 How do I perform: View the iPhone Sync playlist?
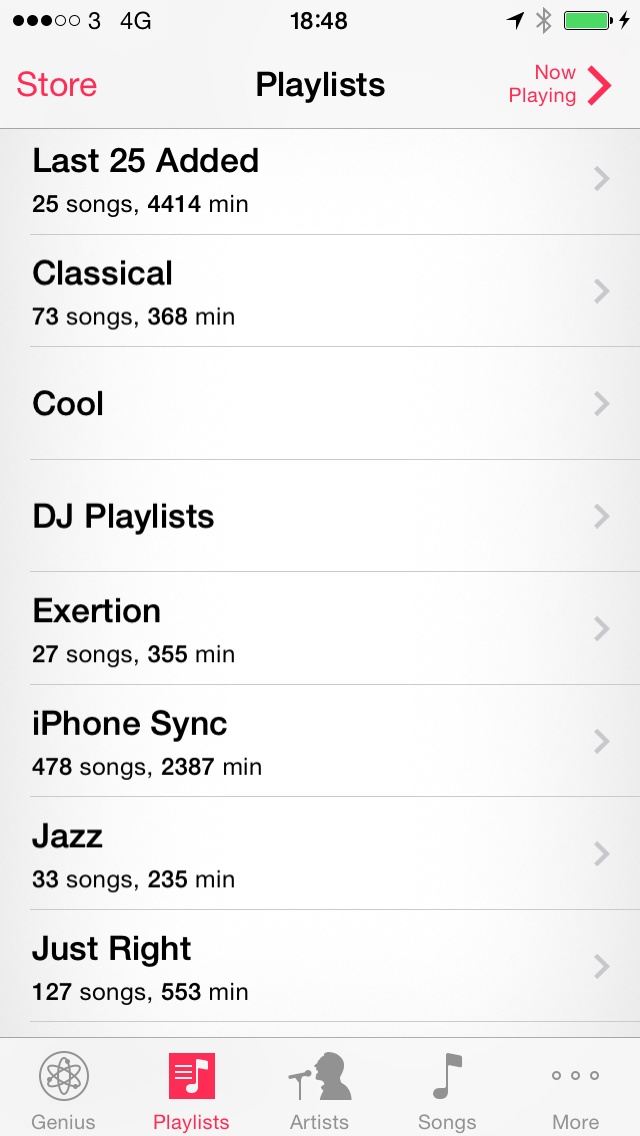tap(320, 740)
